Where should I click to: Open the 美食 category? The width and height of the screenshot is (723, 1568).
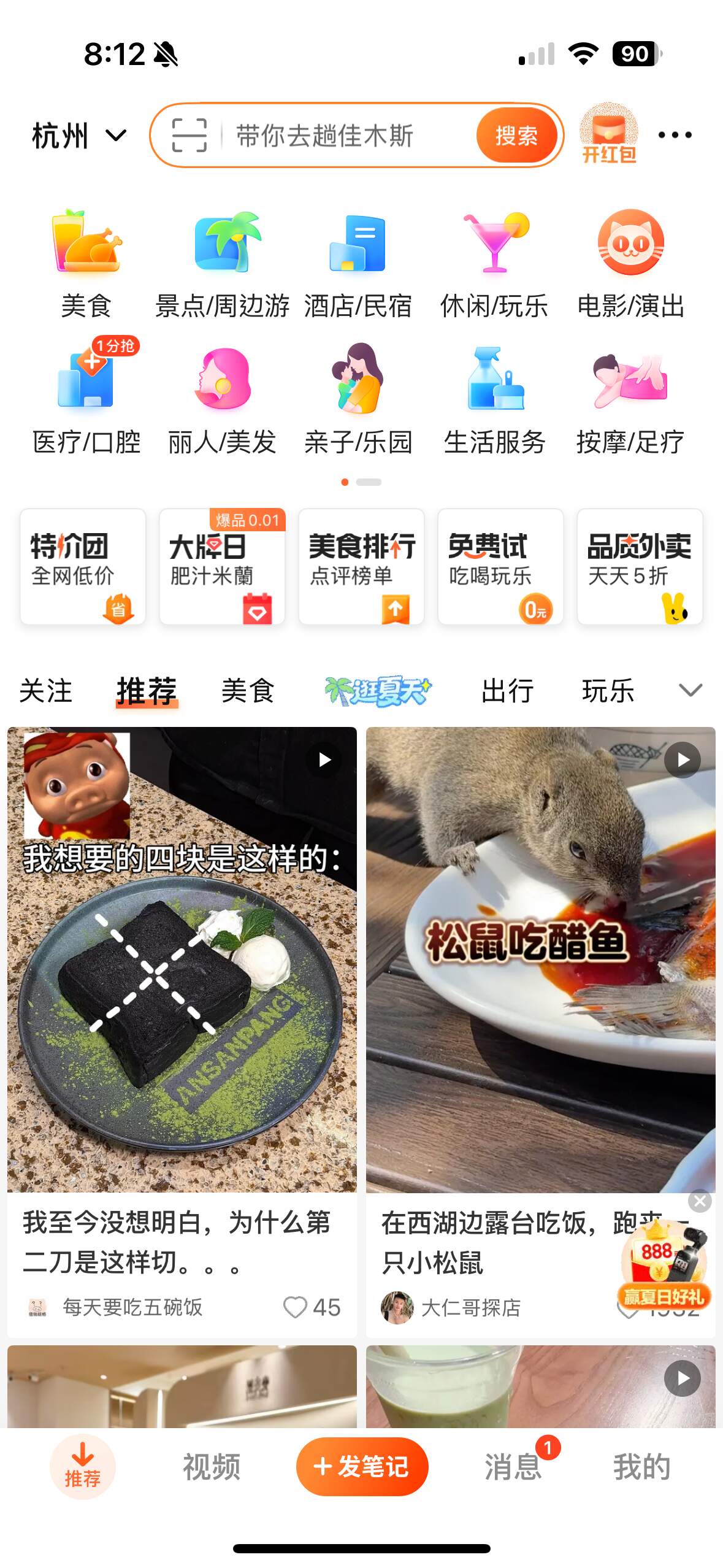pos(86,264)
